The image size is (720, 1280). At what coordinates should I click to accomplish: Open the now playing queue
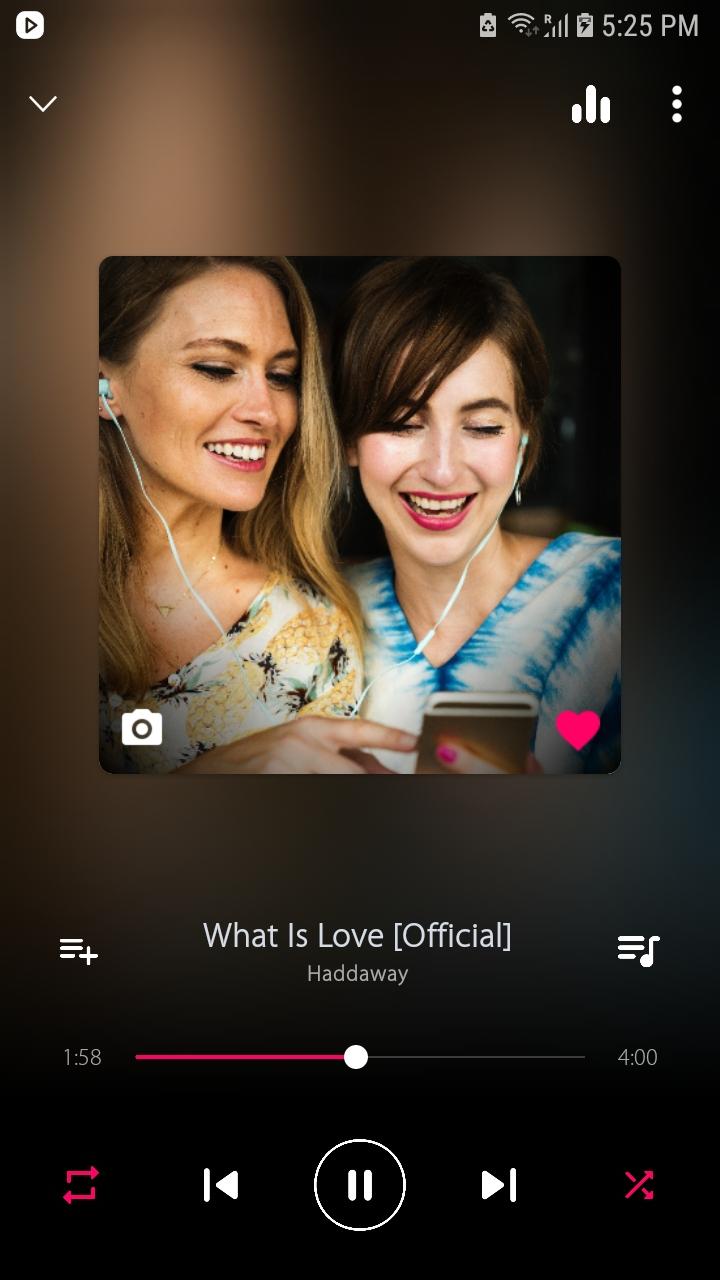[638, 950]
